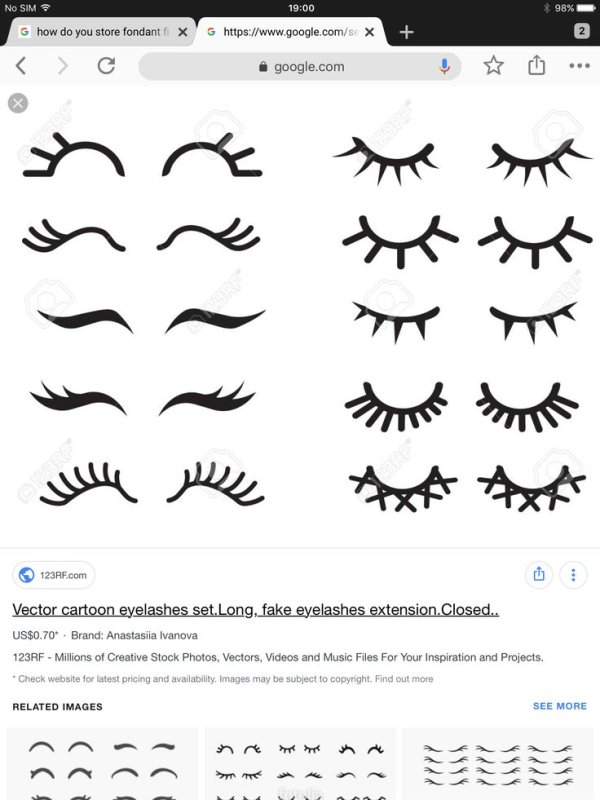
Task: Tap See More related images
Action: coord(559,706)
